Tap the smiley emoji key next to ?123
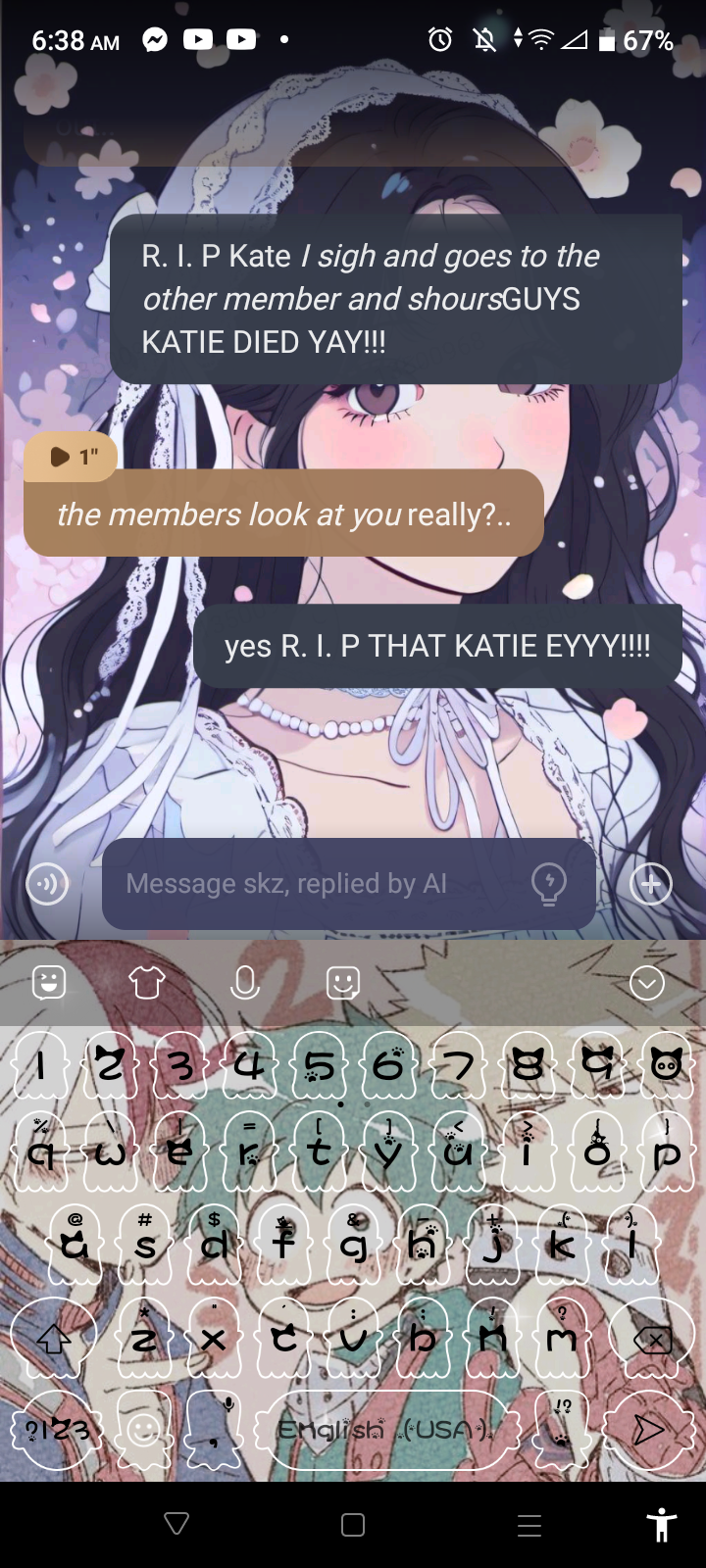706x1568 pixels. 144,1431
